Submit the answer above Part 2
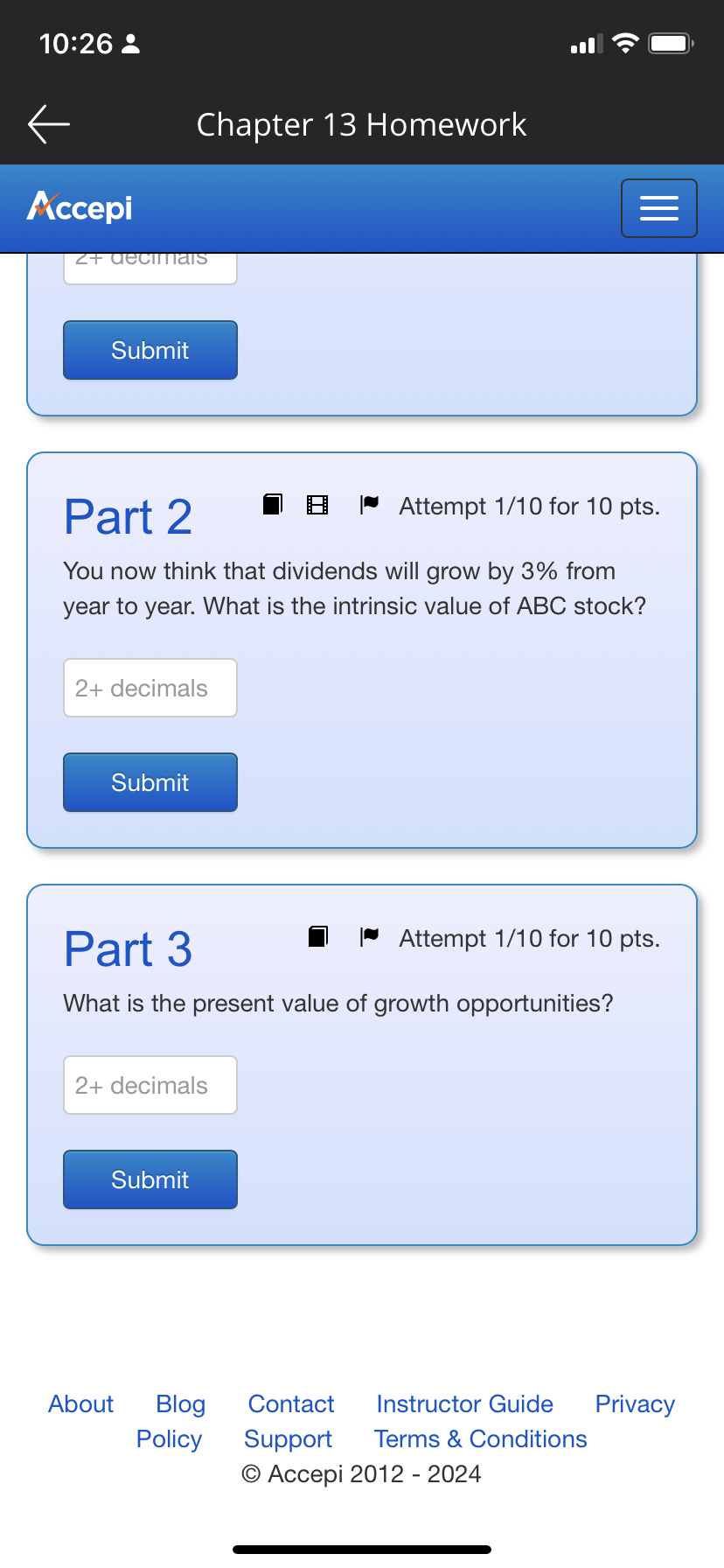The width and height of the screenshot is (724, 1568). pyautogui.click(x=150, y=350)
